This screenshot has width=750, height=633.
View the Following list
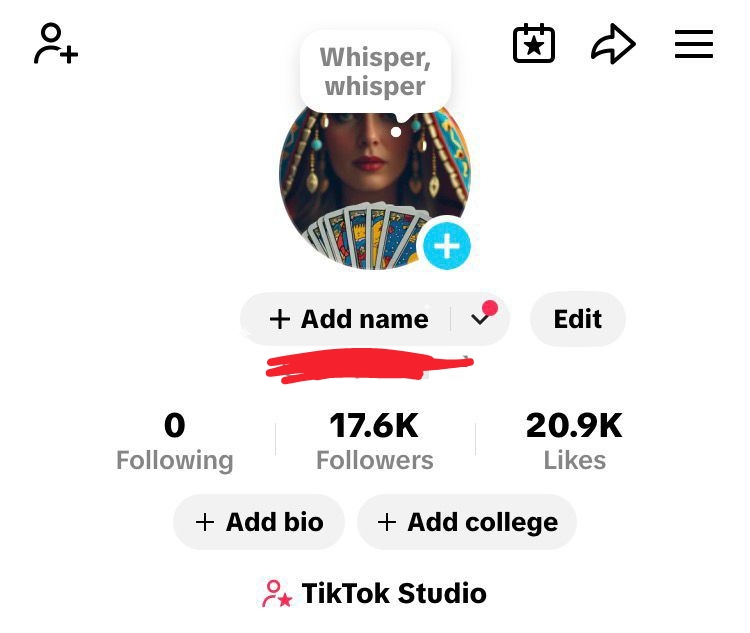point(174,442)
